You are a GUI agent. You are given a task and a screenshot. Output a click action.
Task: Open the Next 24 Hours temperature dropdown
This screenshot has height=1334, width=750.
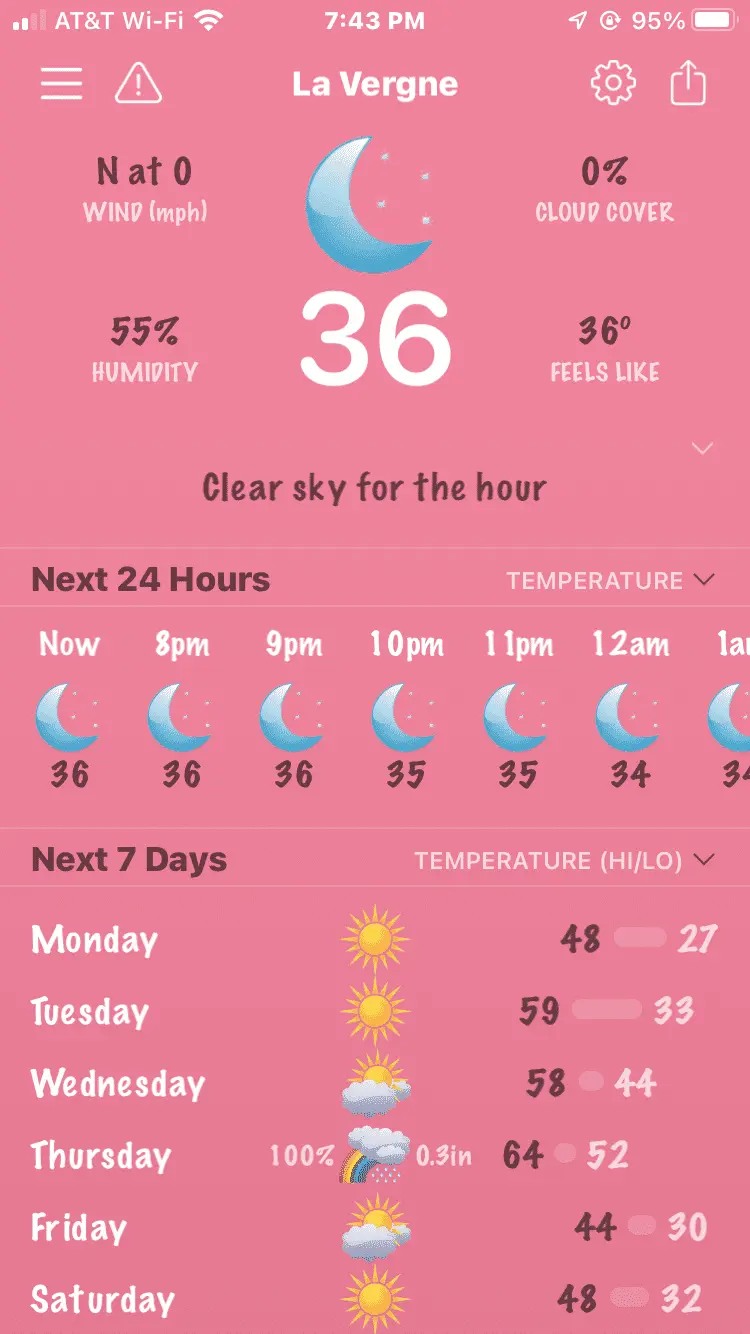(610, 581)
